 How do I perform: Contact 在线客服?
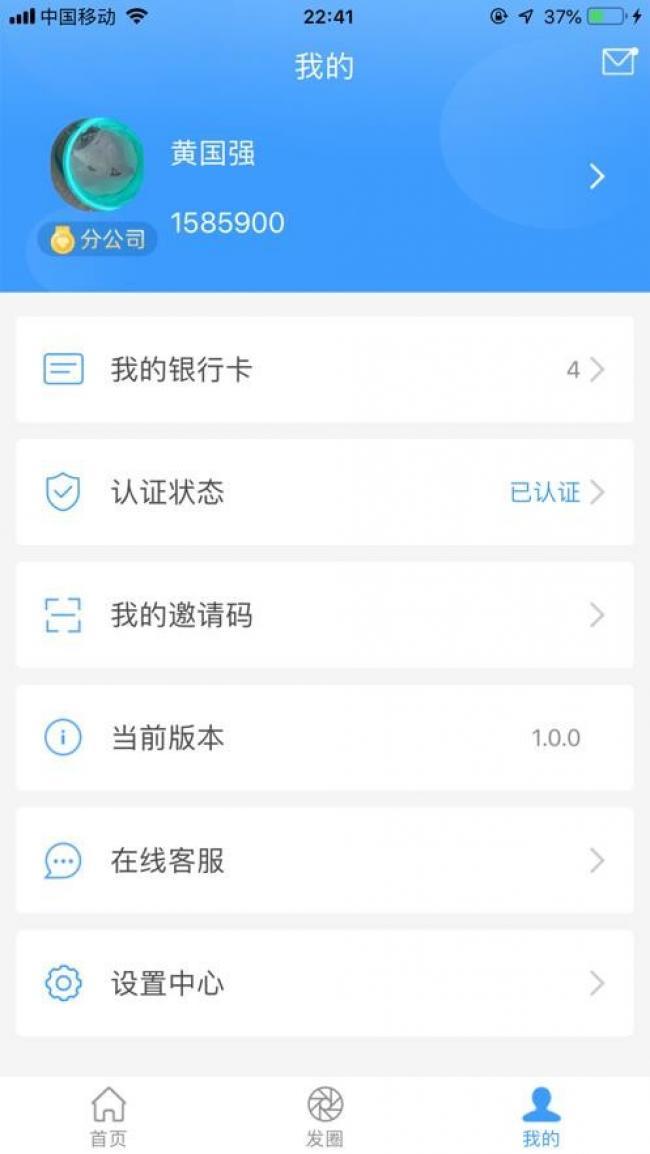[324, 861]
